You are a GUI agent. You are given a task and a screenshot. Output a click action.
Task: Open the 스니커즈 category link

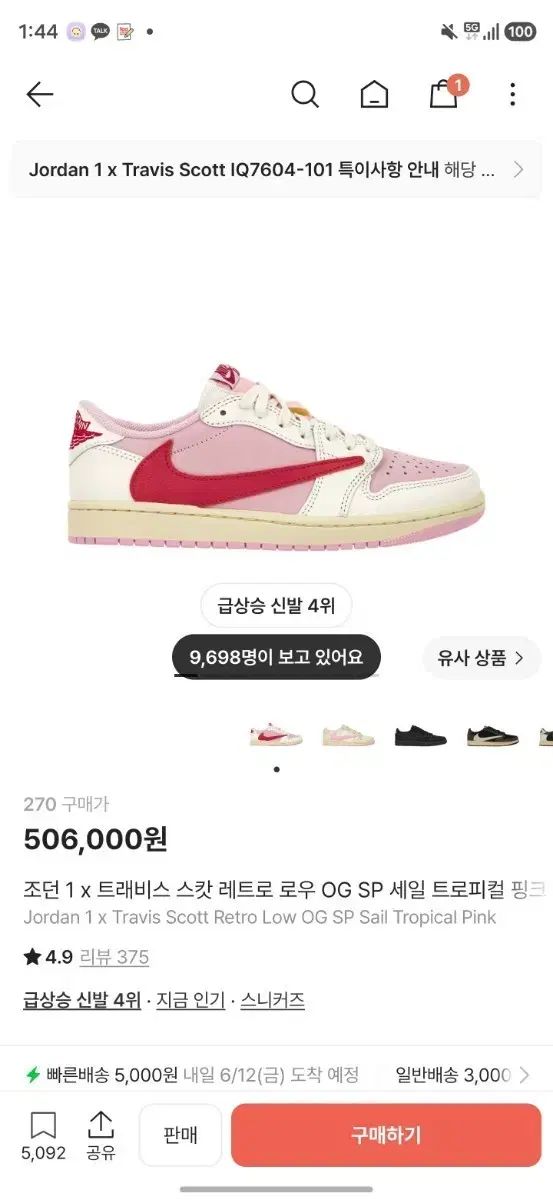[x=273, y=1000]
